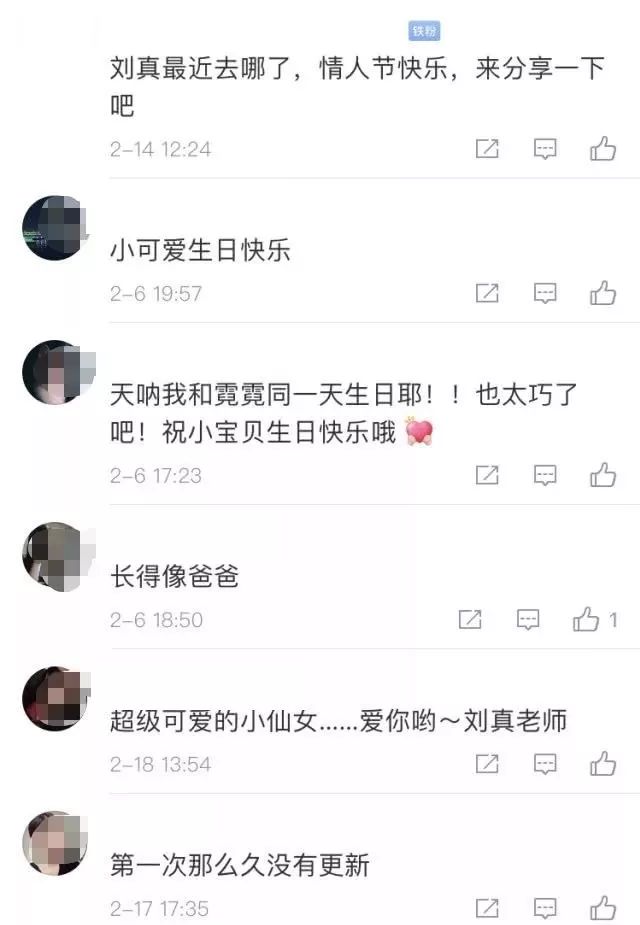
Task: Reply to the 第一次那么久没有更新 comment
Action: pos(545,908)
